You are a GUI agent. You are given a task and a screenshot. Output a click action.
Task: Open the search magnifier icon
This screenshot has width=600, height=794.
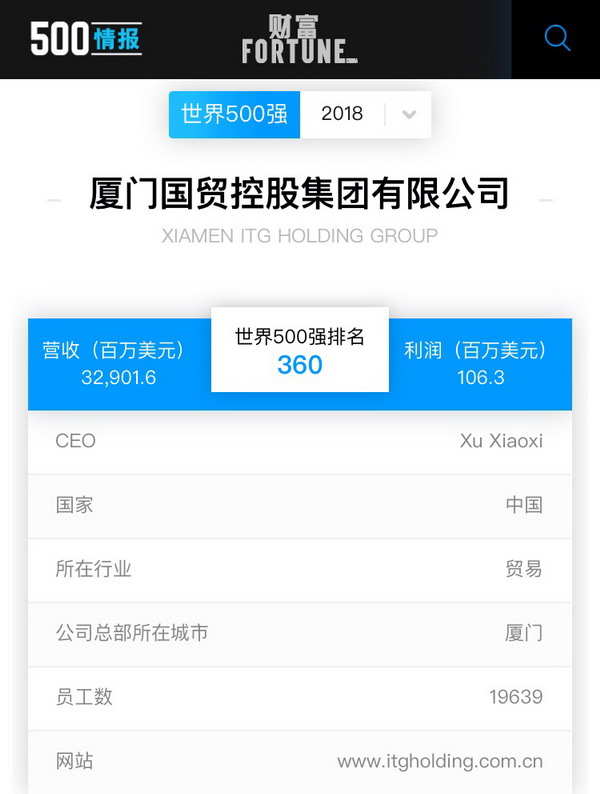pyautogui.click(x=556, y=39)
